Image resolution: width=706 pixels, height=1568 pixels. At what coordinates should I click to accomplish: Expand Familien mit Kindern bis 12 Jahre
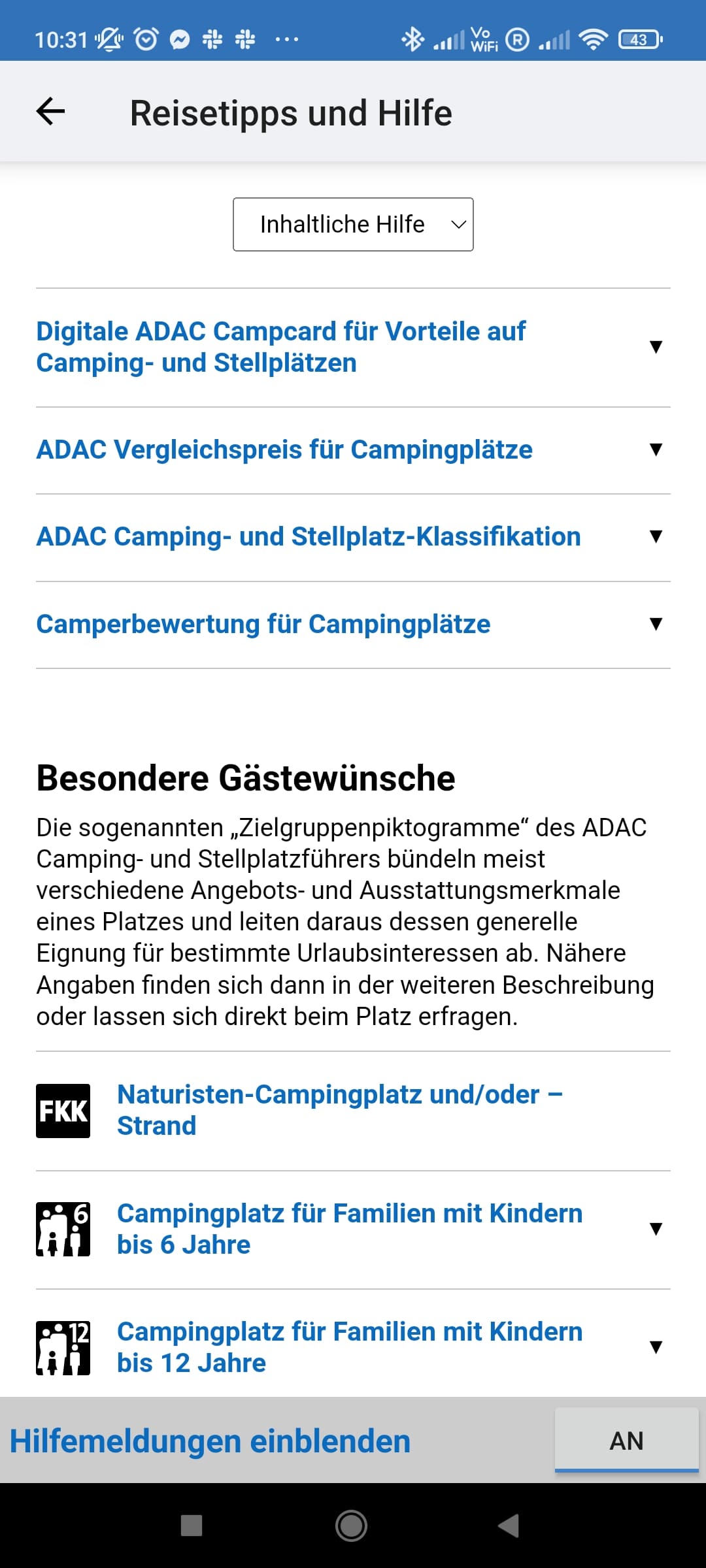pyautogui.click(x=353, y=1347)
